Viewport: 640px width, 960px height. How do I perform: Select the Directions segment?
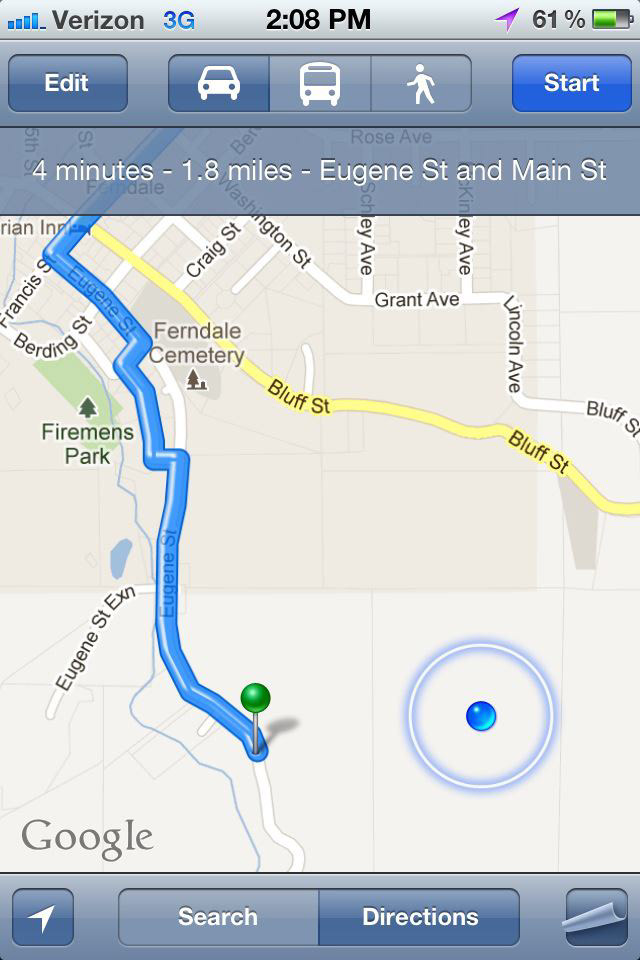420,917
